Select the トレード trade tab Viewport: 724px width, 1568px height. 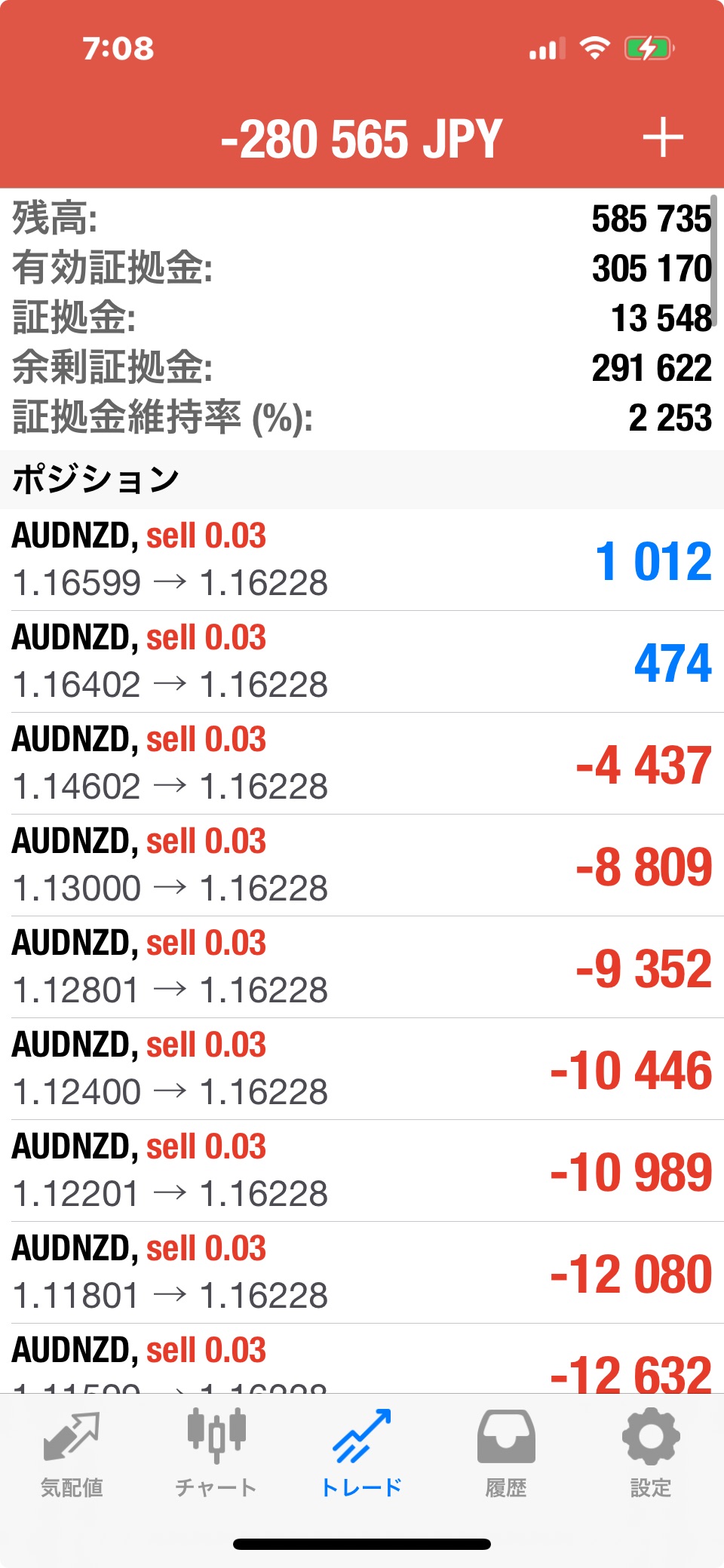[x=362, y=1456]
